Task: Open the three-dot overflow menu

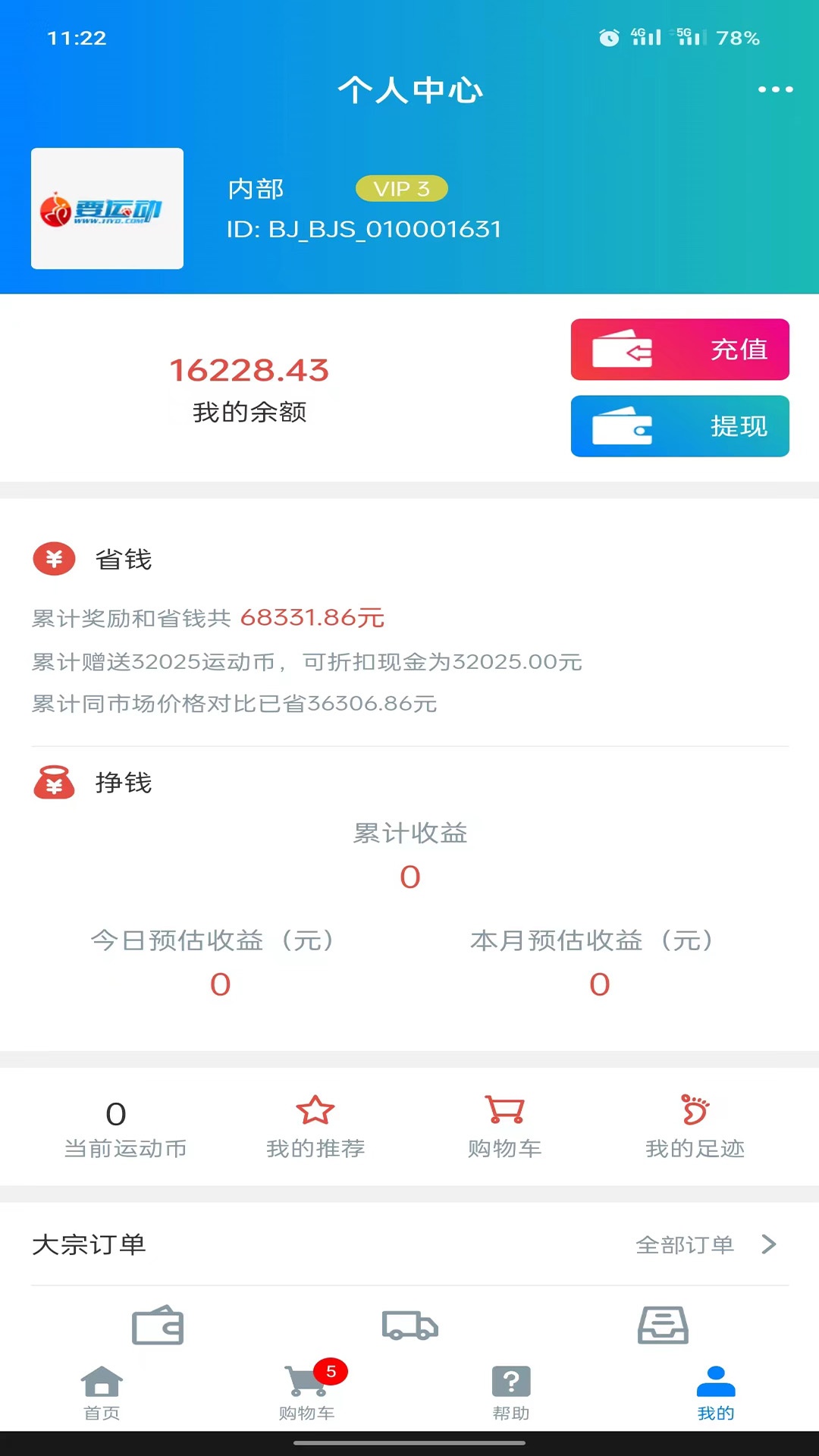Action: click(775, 89)
